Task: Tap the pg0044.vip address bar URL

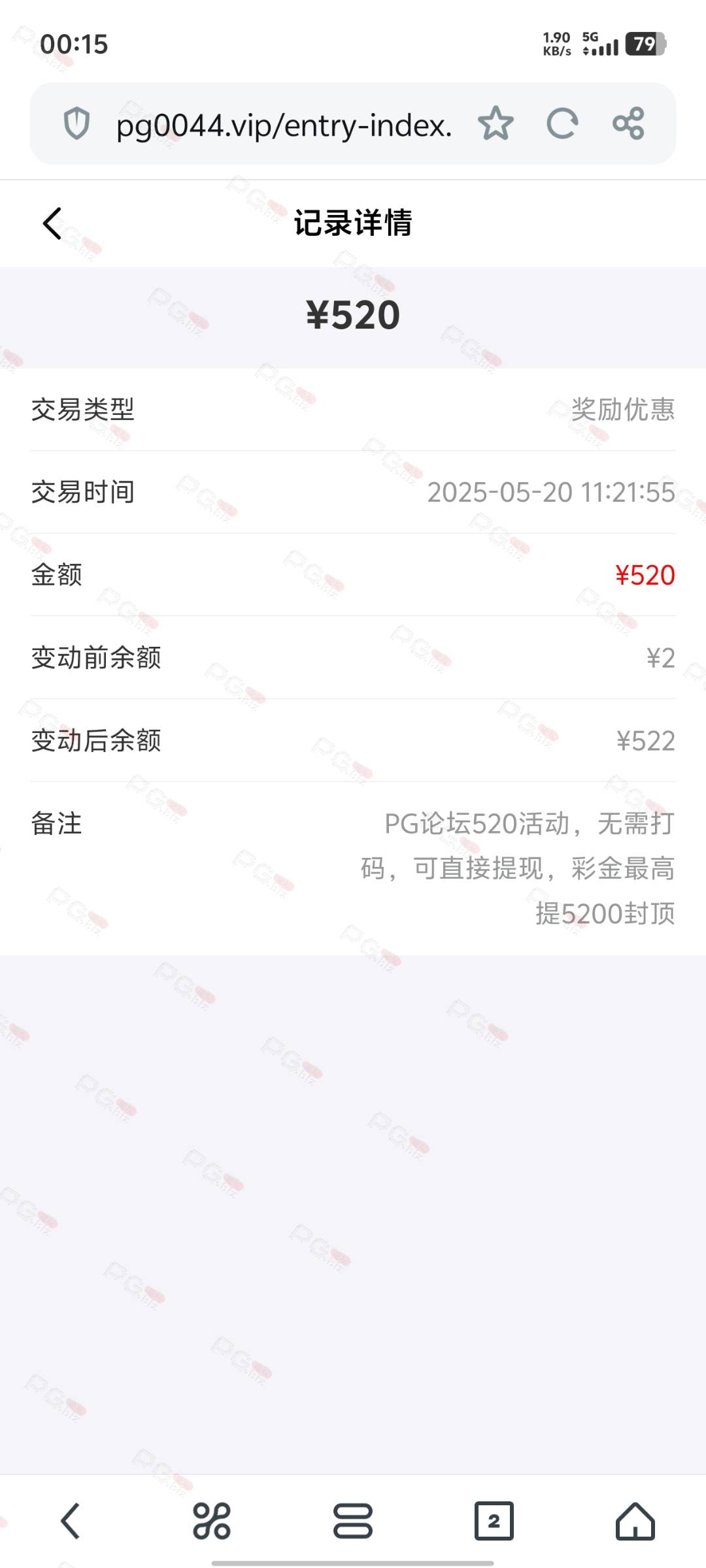Action: click(284, 124)
